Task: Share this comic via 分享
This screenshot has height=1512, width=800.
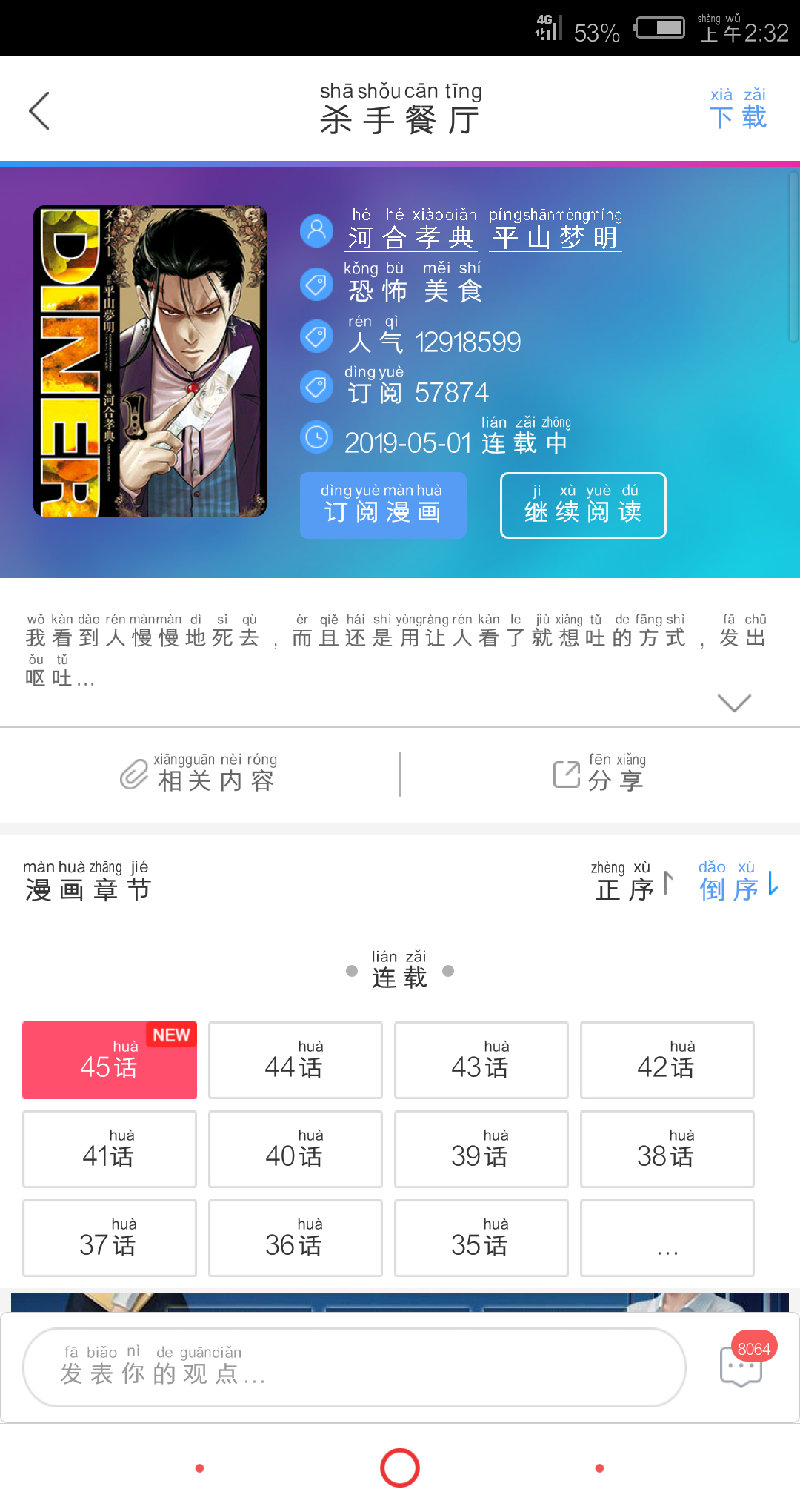Action: [x=599, y=775]
